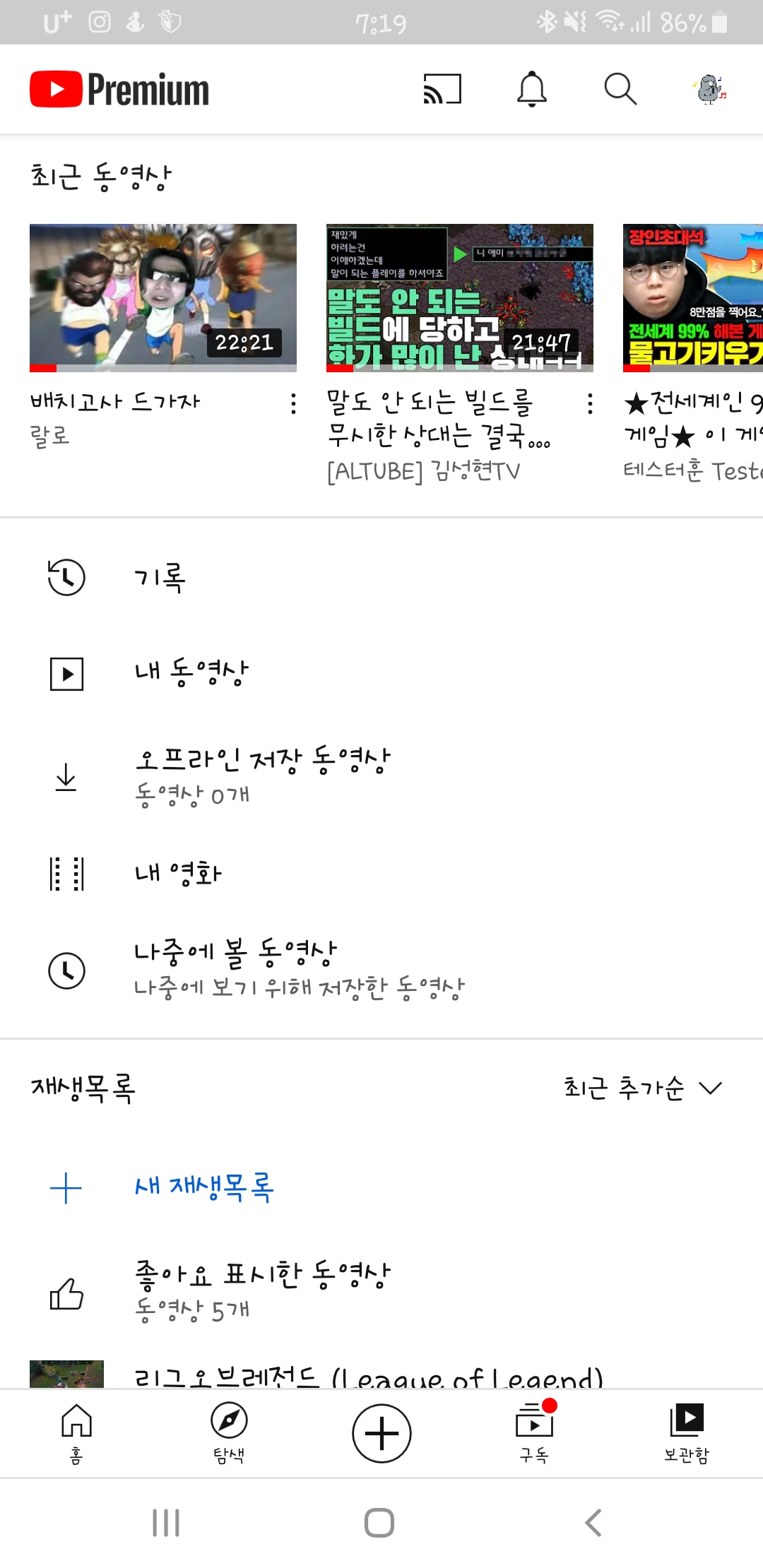
Task: Open 내 동영상
Action: tap(191, 673)
